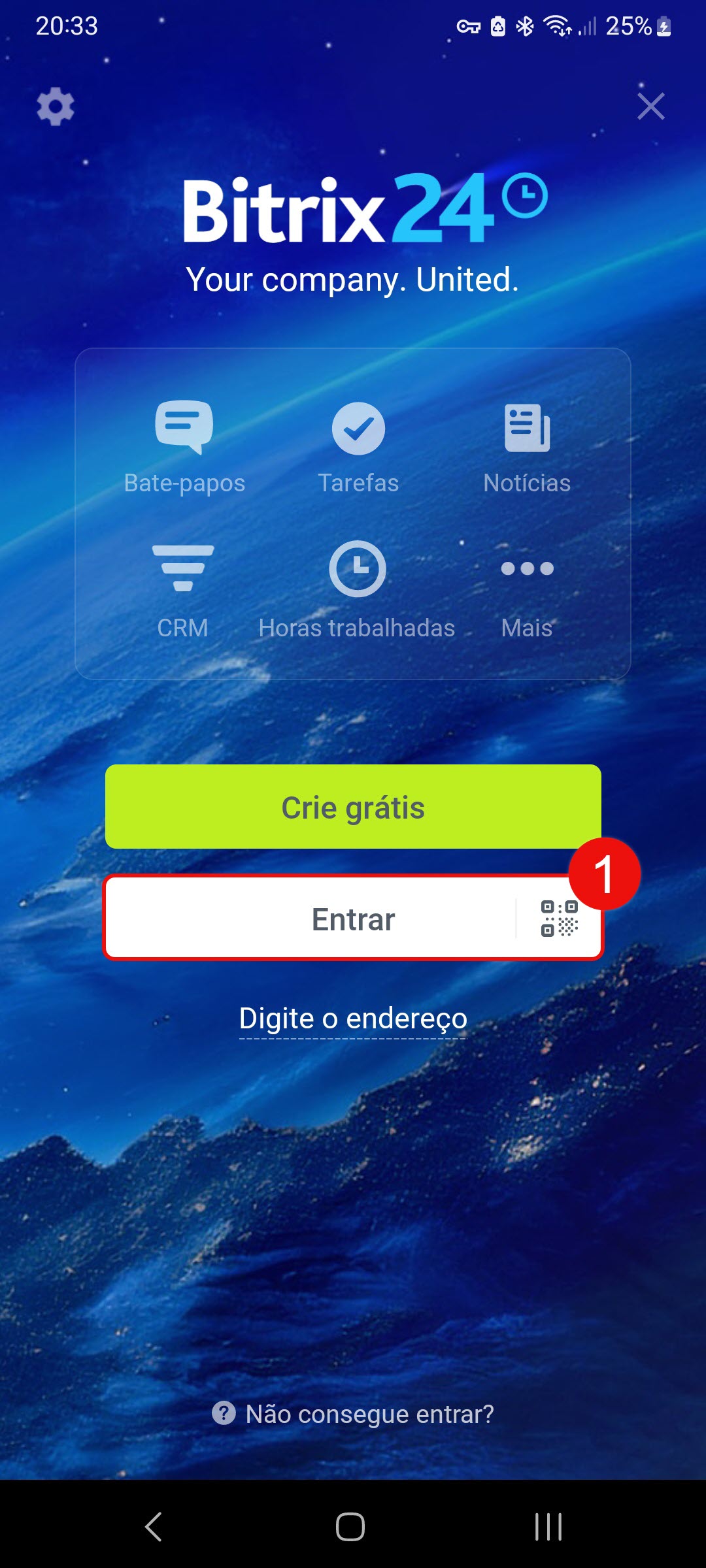Scan QR code to log in
The width and height of the screenshot is (706, 1568).
pos(559,918)
